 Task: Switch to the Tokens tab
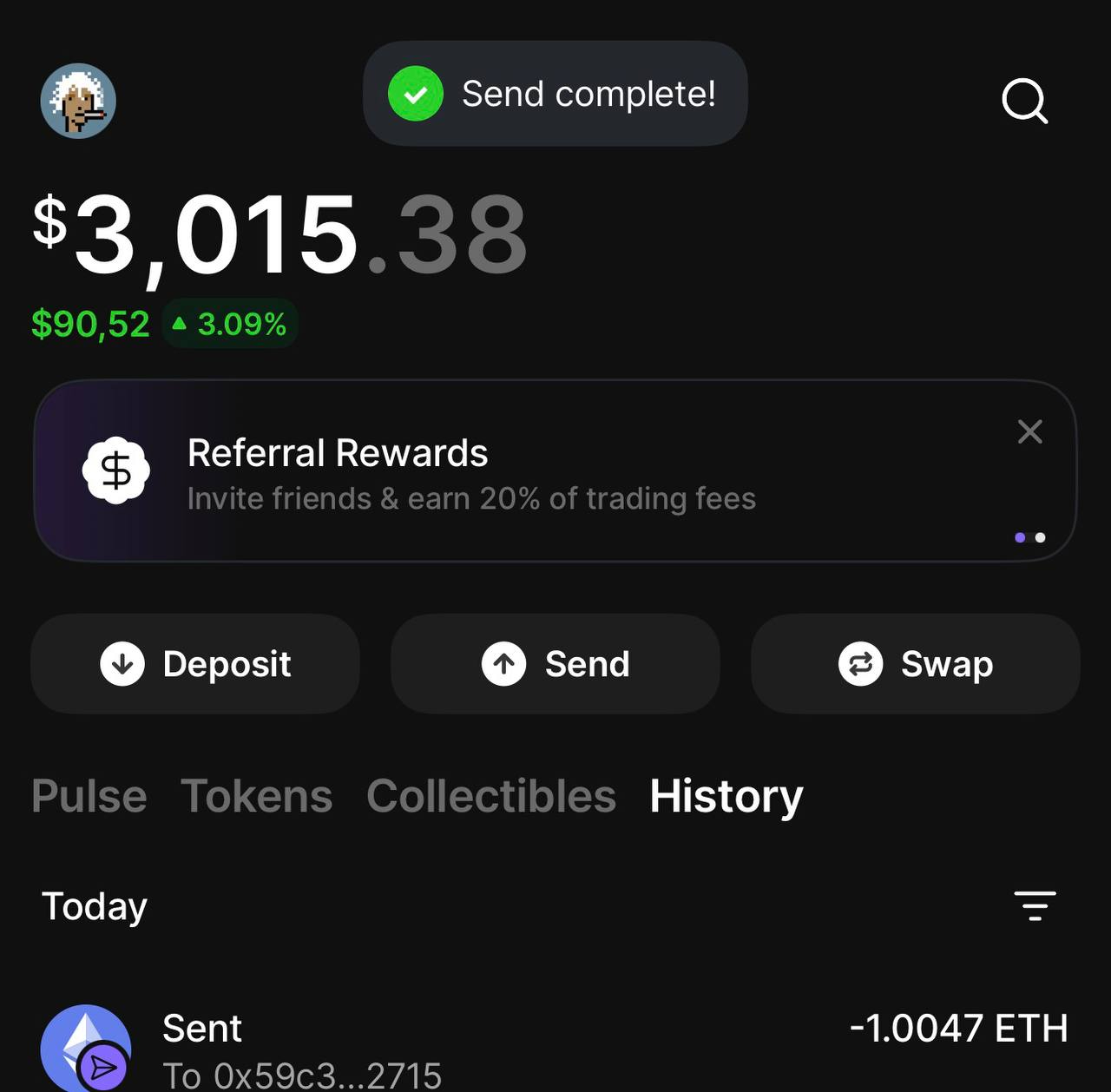pyautogui.click(x=257, y=796)
